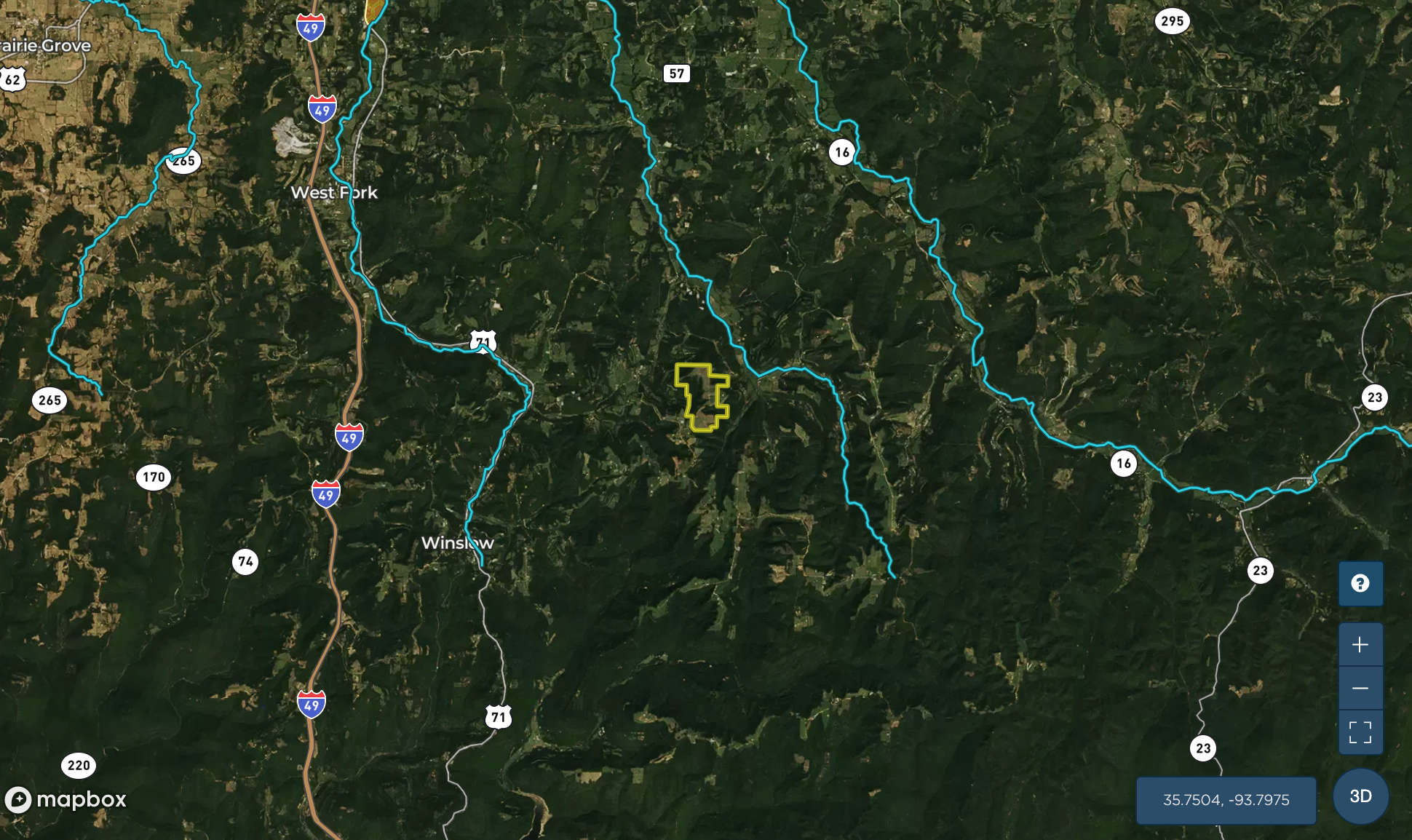Zoom in with the plus button

point(1360,644)
